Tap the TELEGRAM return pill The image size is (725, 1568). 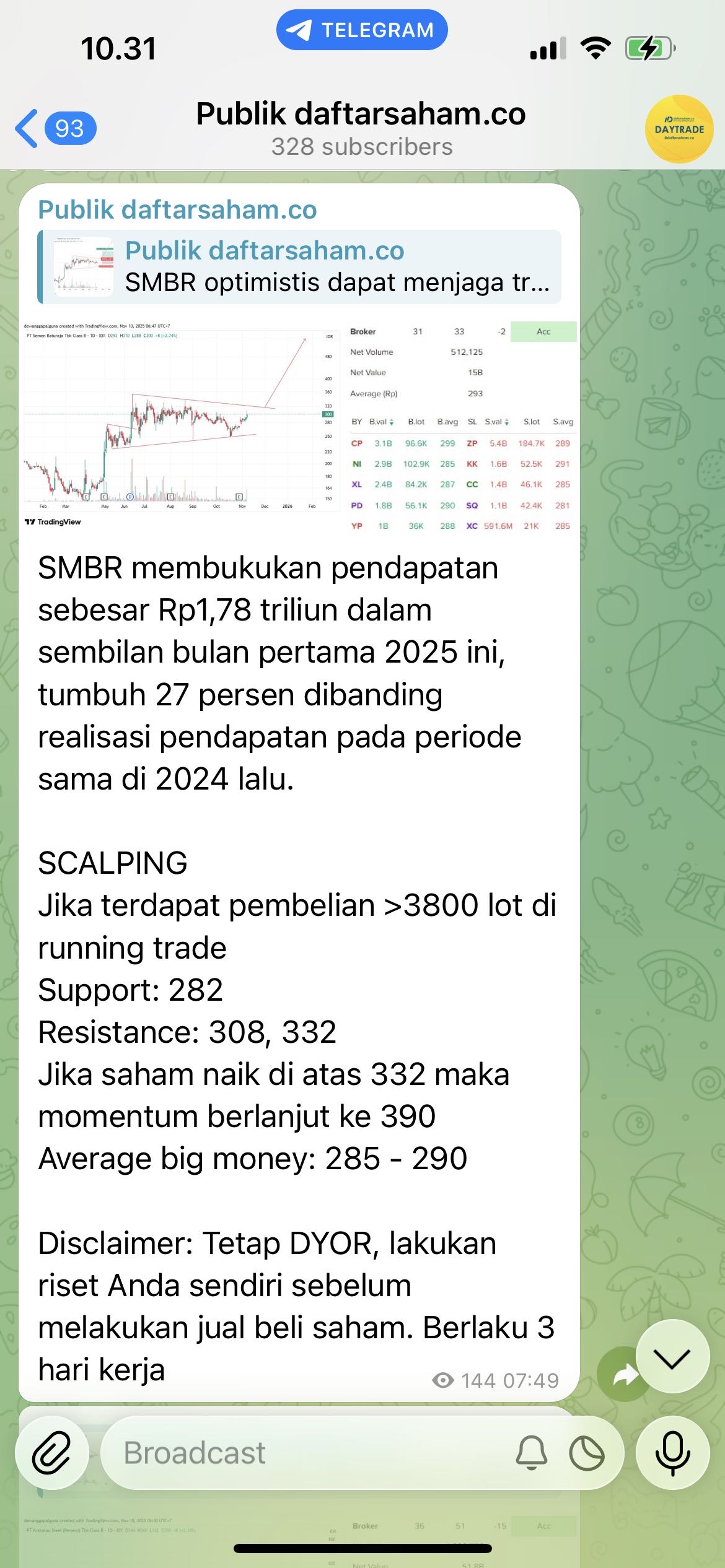pos(362,30)
